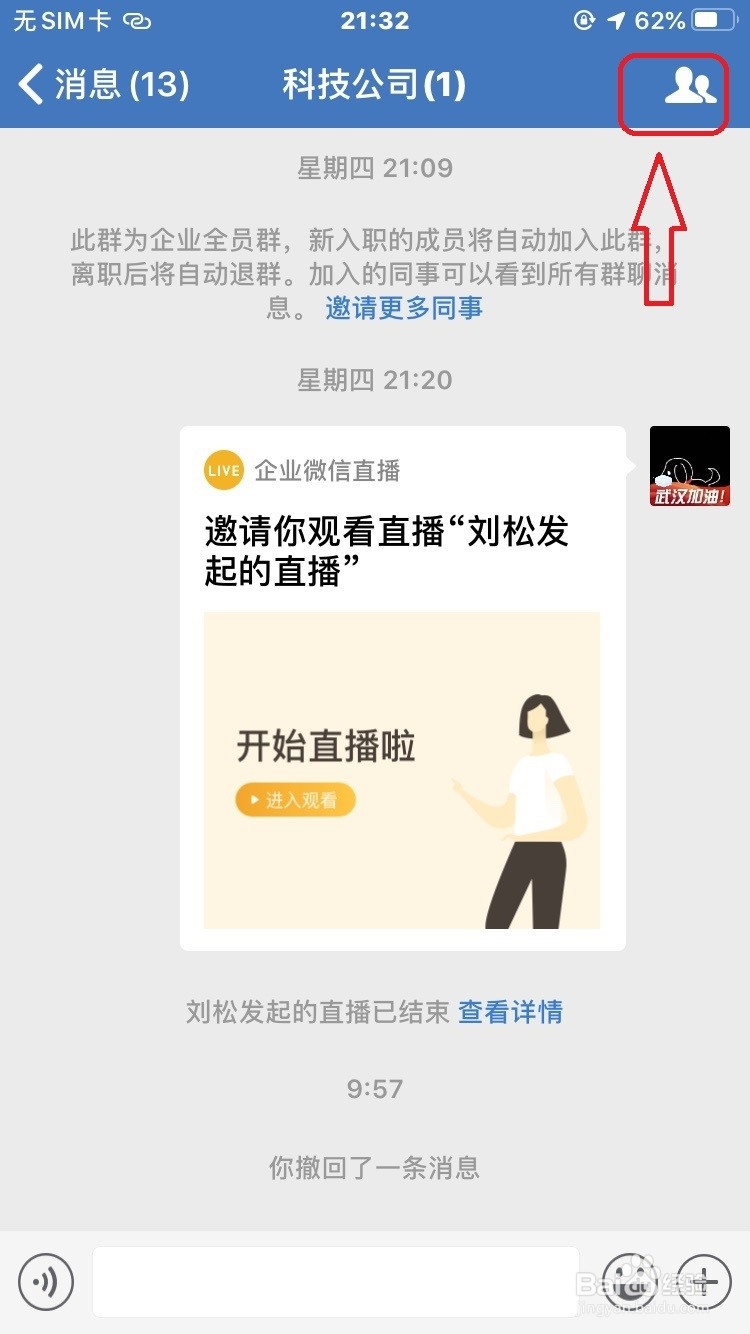Tap the 进入观看 button on the live card
Viewport: 750px width, 1334px height.
294,800
